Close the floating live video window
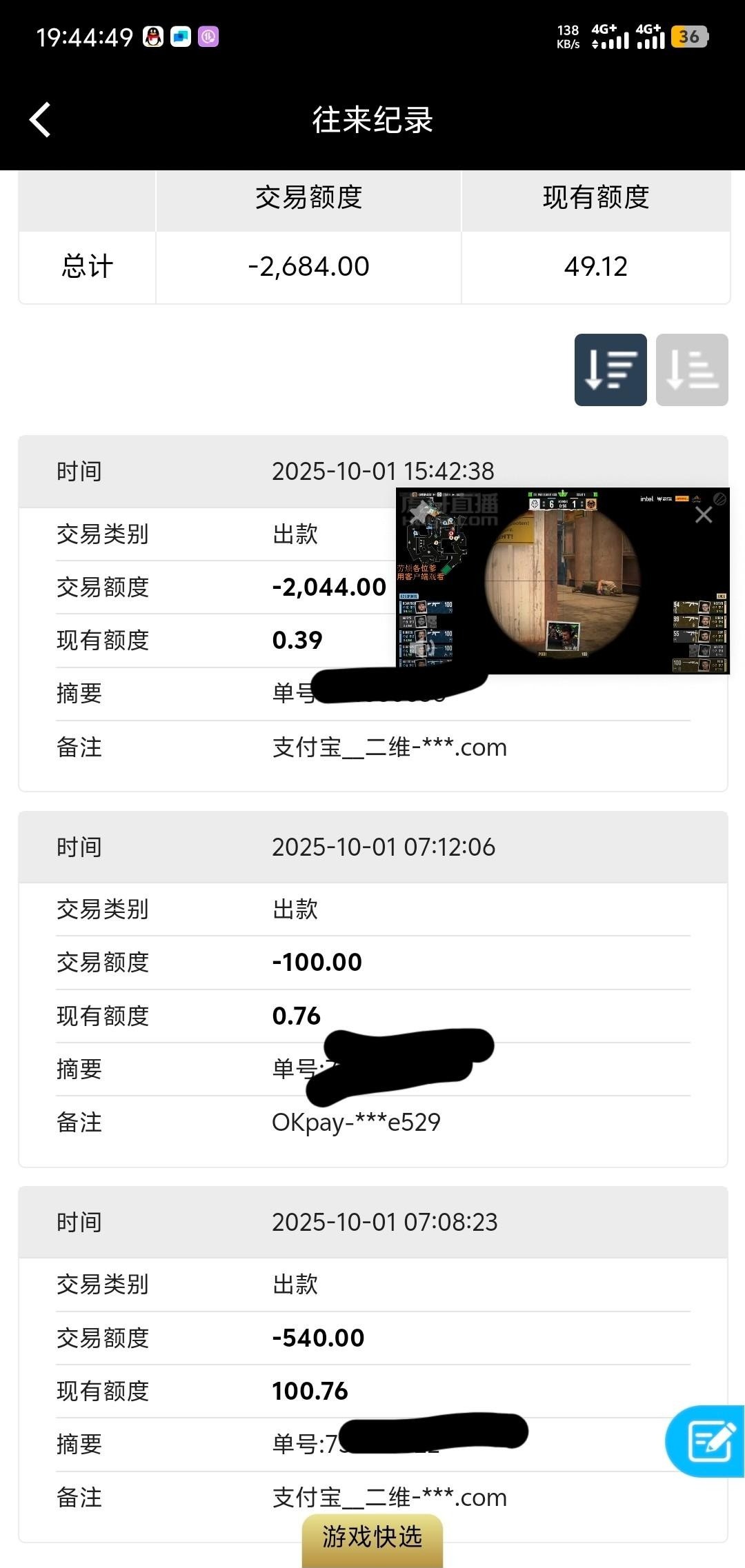The width and height of the screenshot is (745, 1568). [703, 514]
